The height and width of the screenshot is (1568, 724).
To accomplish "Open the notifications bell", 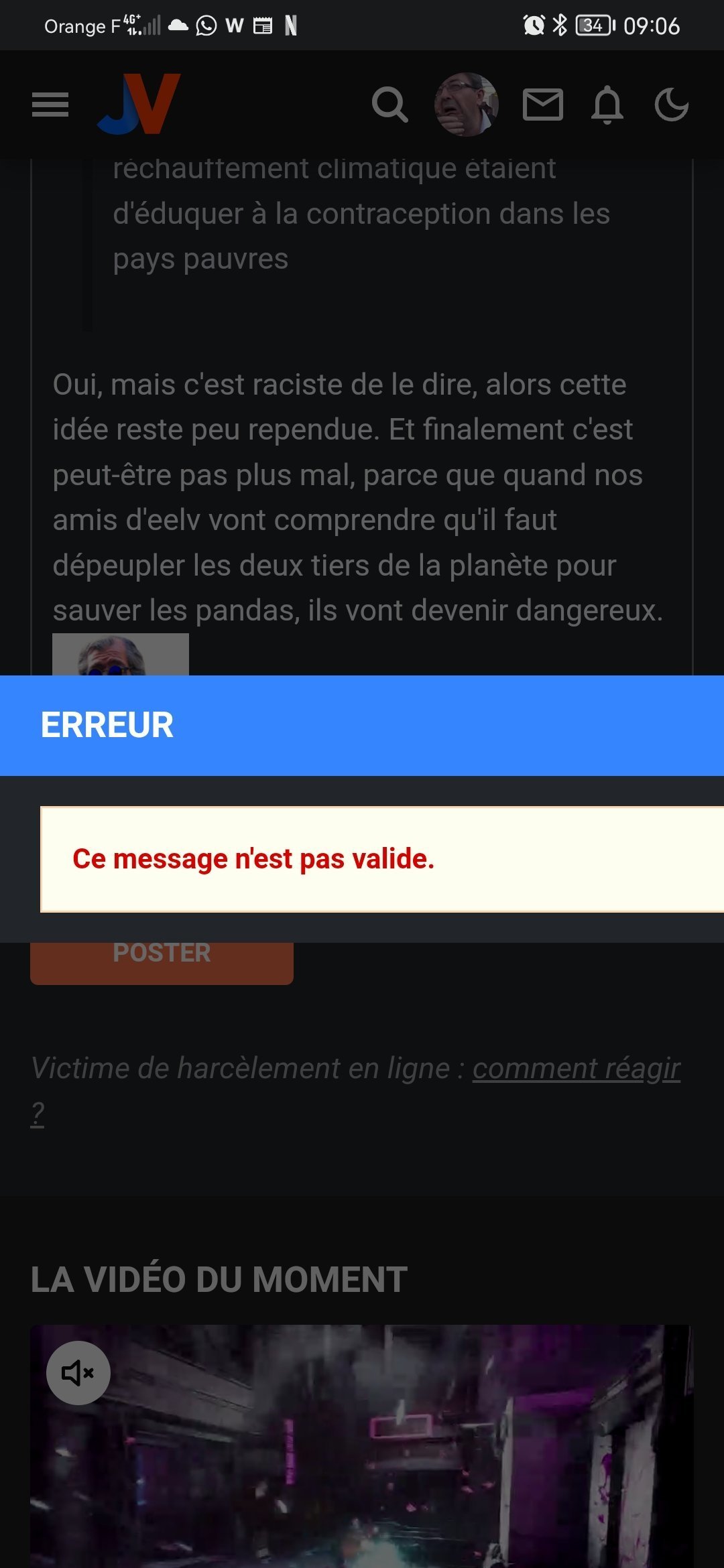I will click(607, 105).
